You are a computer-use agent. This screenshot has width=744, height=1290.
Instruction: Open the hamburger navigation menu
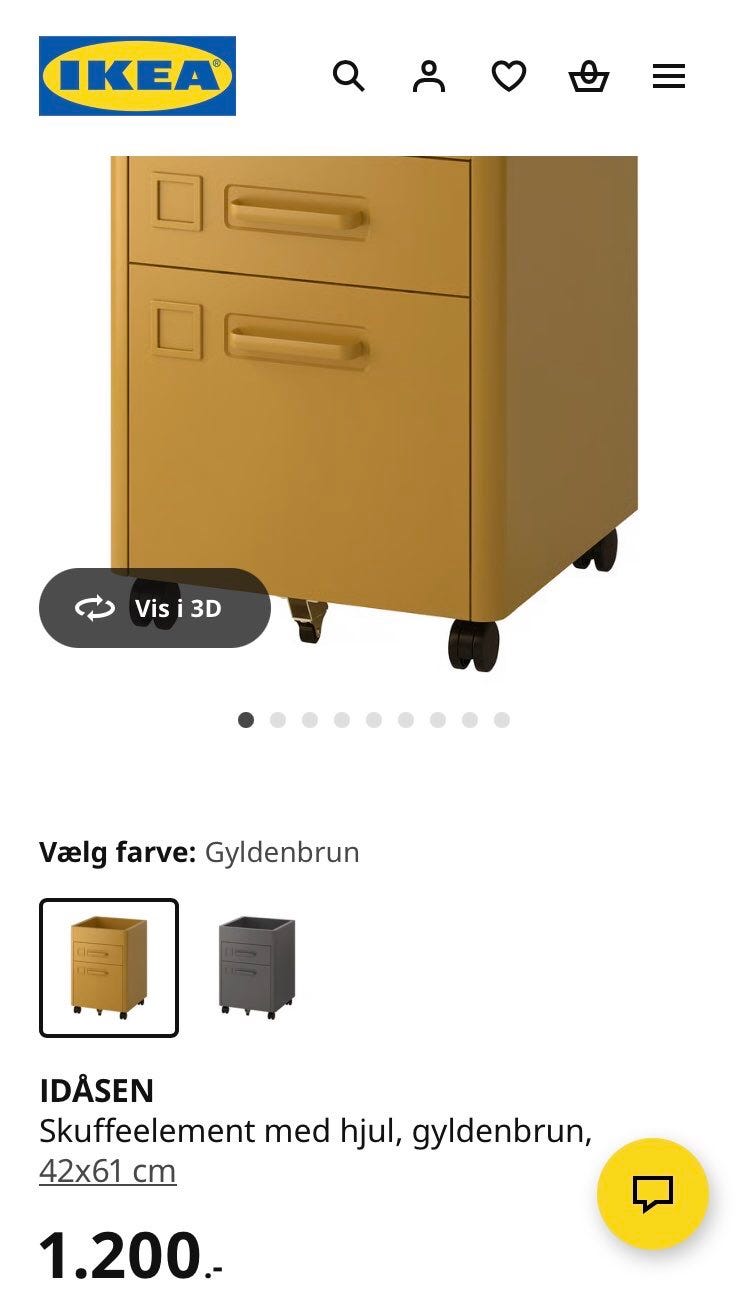pyautogui.click(x=668, y=75)
